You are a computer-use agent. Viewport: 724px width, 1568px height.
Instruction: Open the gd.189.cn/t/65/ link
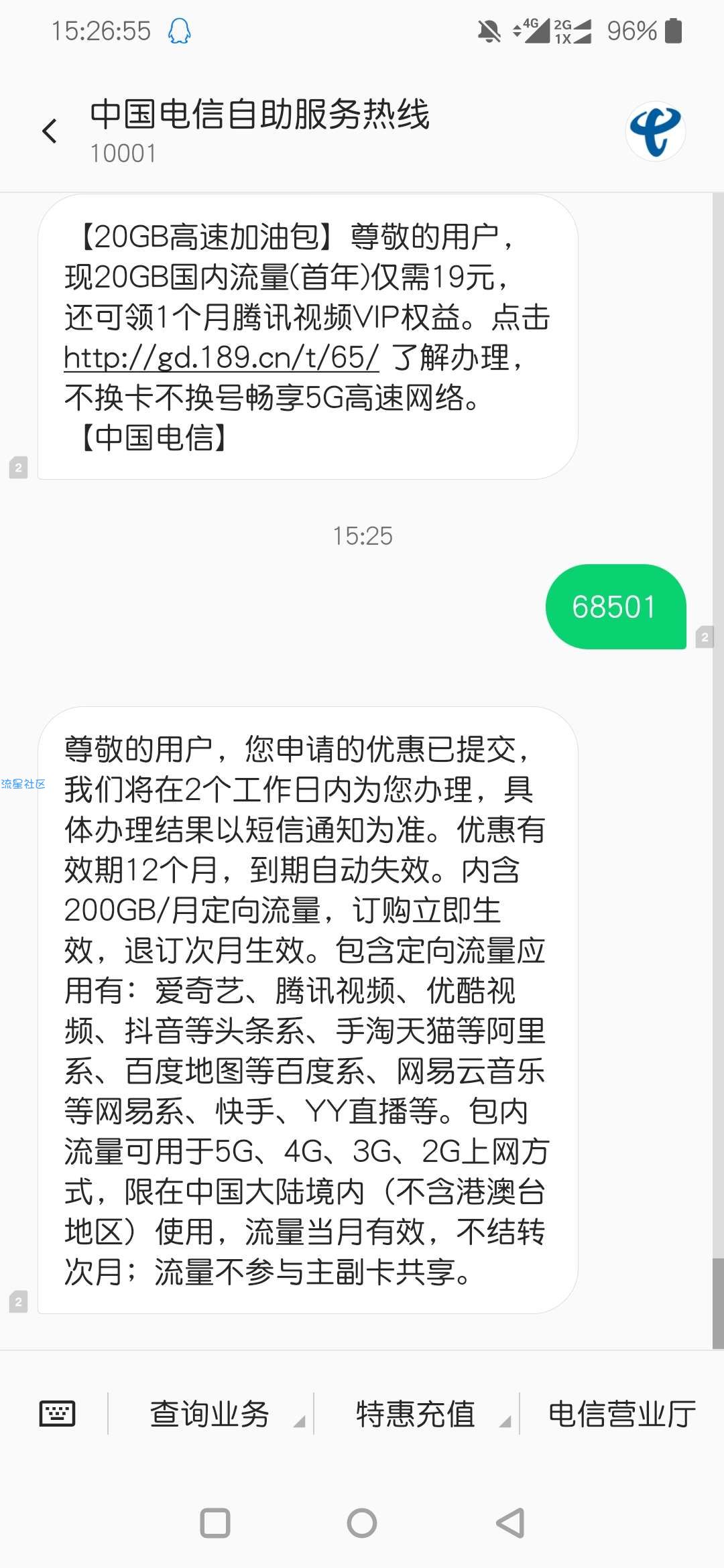point(221,357)
